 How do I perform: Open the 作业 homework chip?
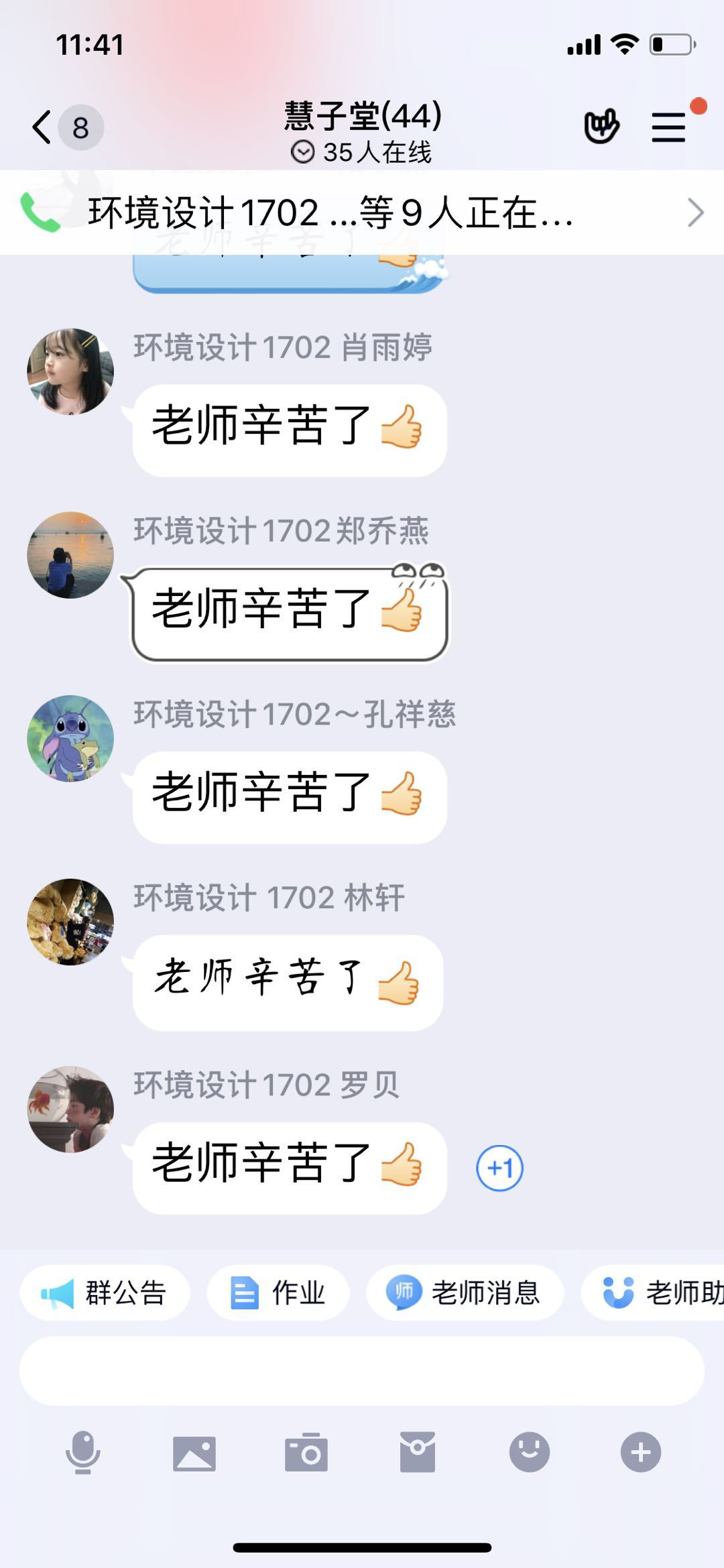click(278, 1292)
